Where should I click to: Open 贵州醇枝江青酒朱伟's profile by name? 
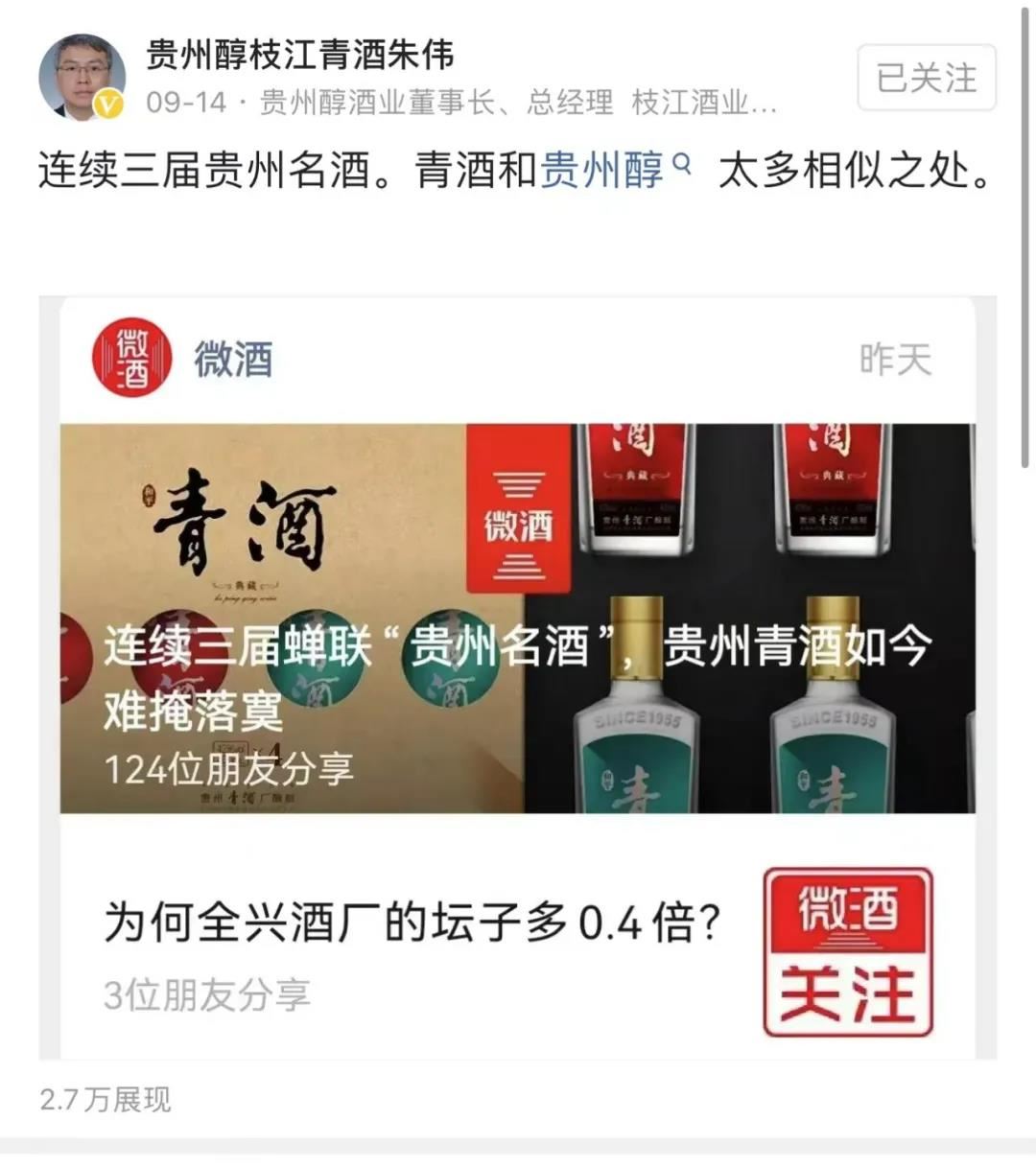click(299, 55)
